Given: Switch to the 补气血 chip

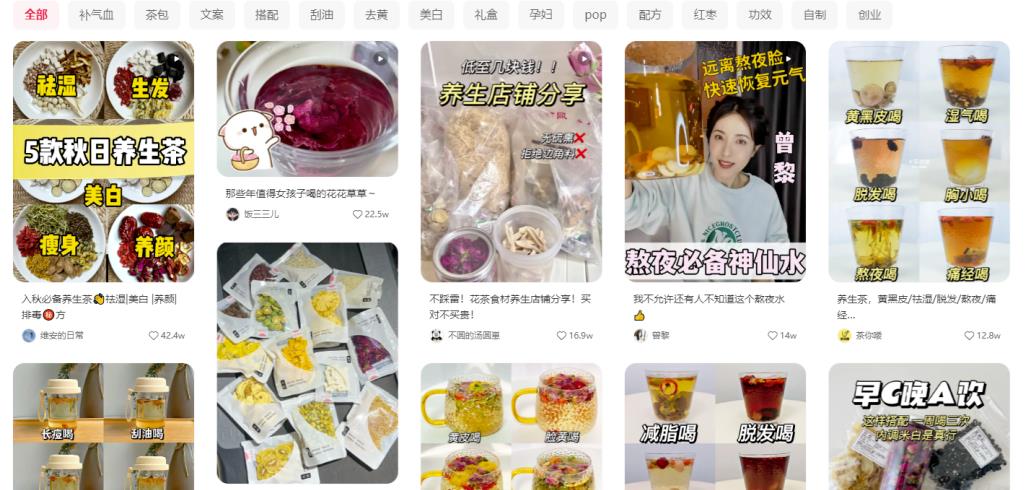Looking at the screenshot, I should pyautogui.click(x=96, y=15).
